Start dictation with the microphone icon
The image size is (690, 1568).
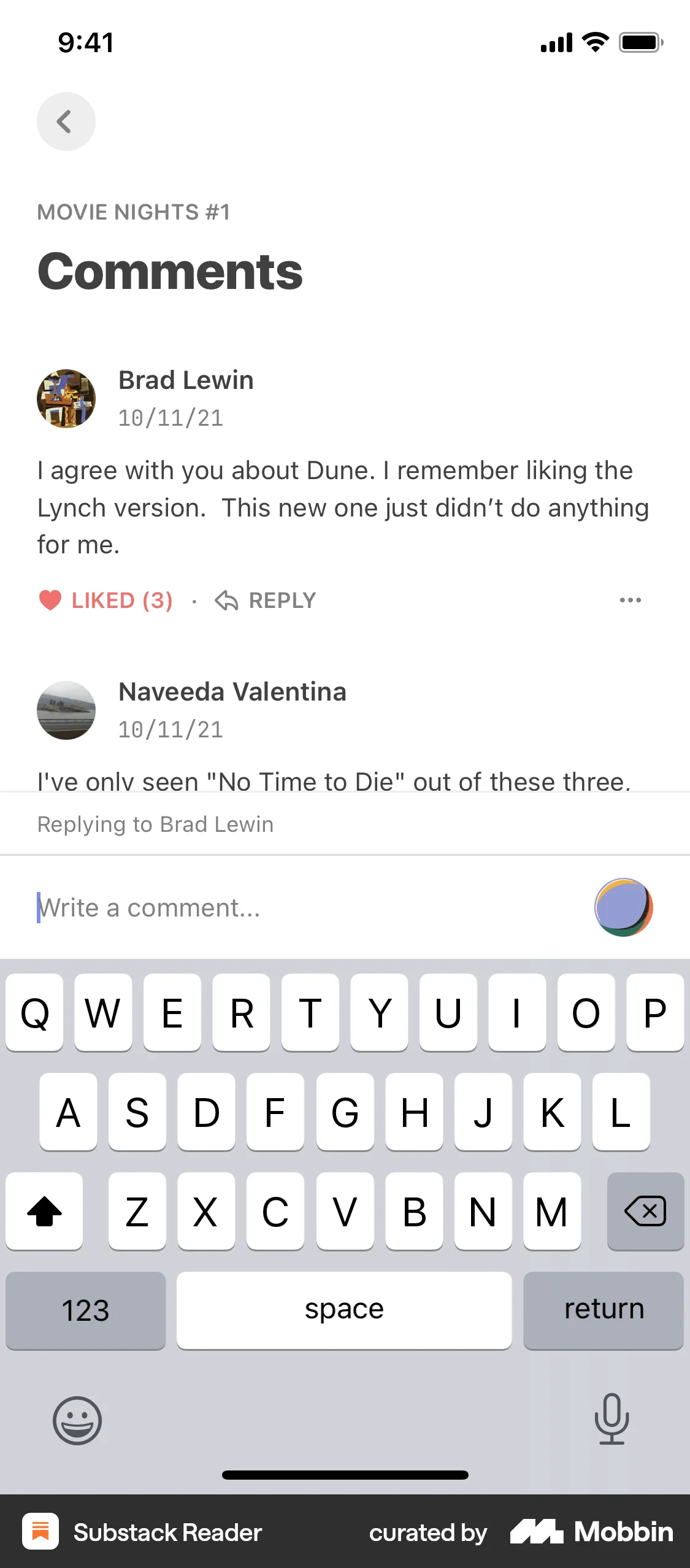[613, 1421]
